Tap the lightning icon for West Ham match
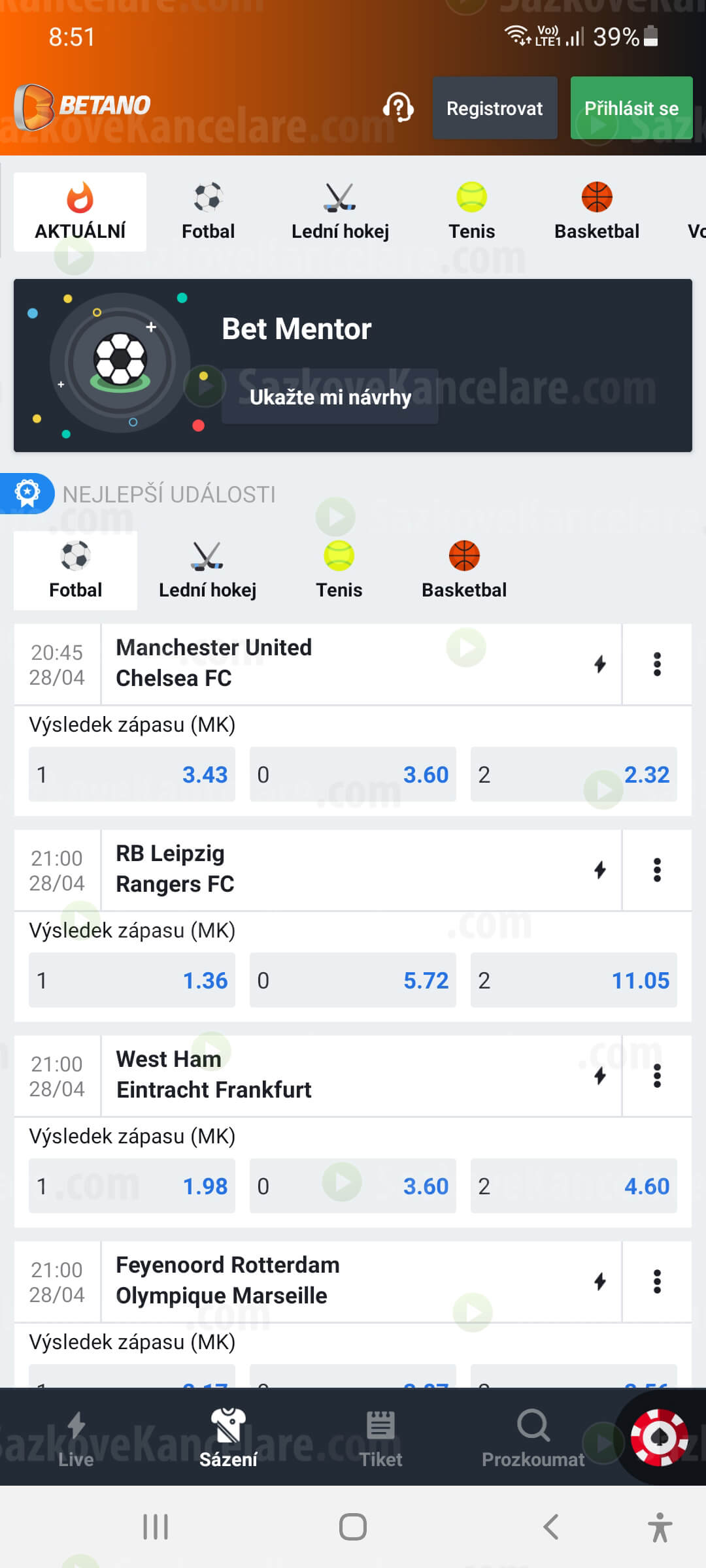This screenshot has height=1568, width=706. tap(599, 1075)
